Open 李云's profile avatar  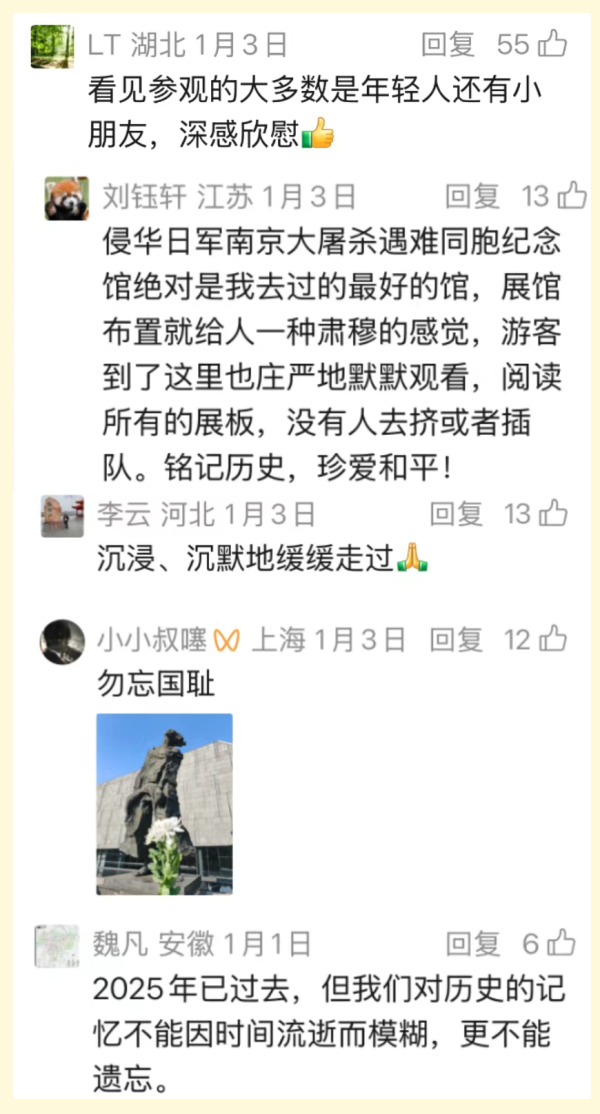click(x=62, y=516)
